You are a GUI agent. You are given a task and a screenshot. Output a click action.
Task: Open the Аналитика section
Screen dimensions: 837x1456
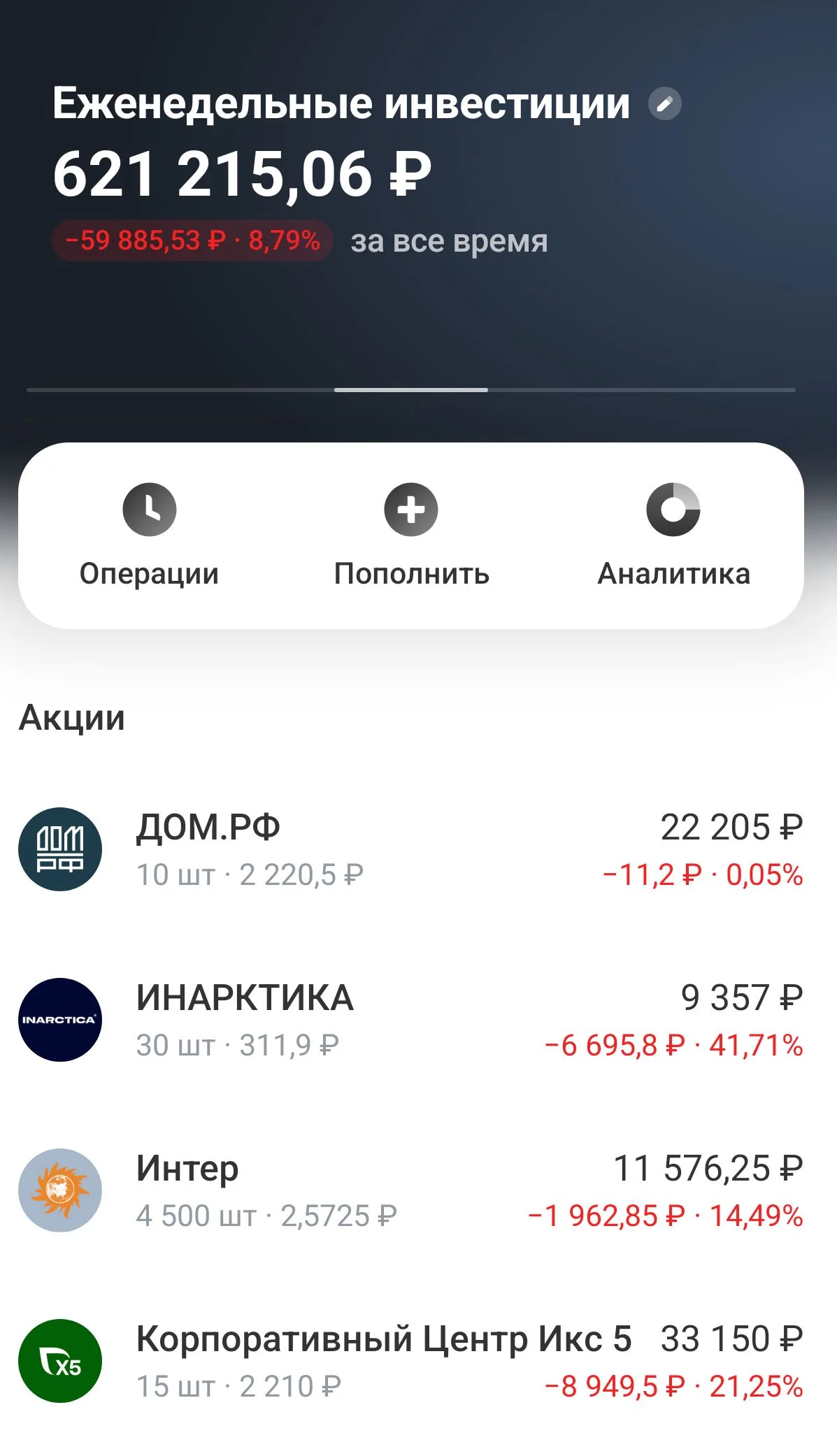click(x=673, y=535)
